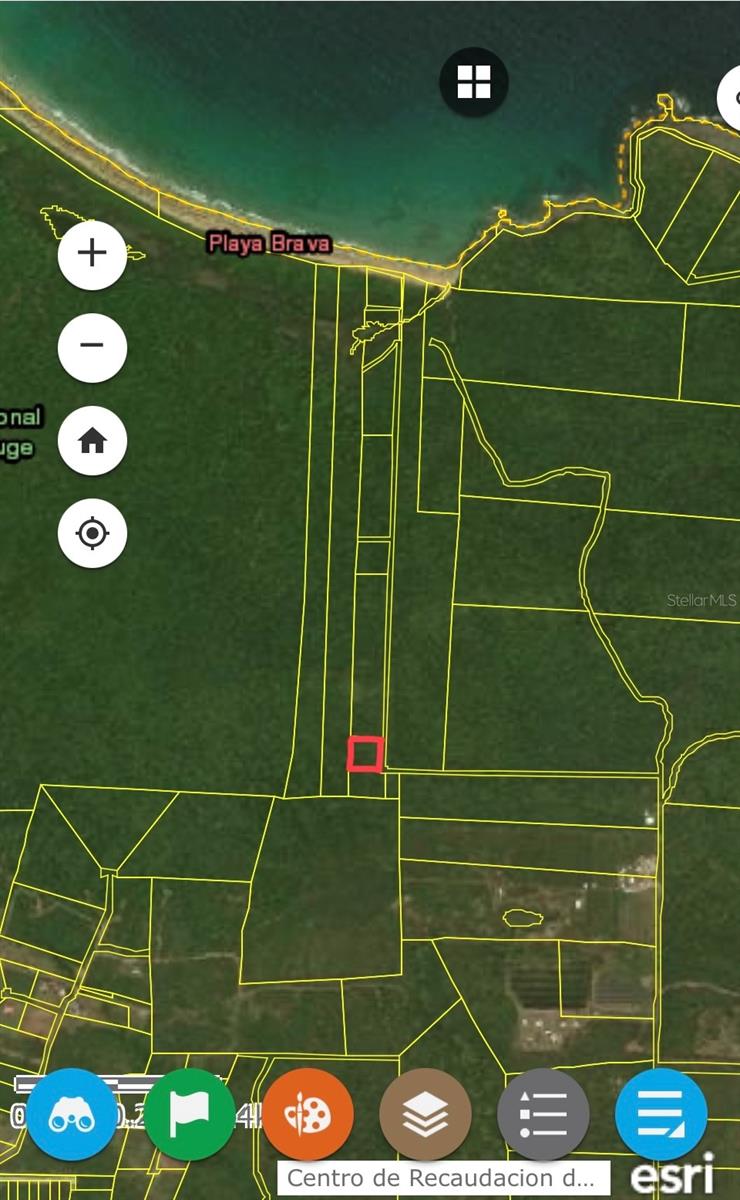Center map on my current location
This screenshot has width=740, height=1200.
tap(92, 534)
